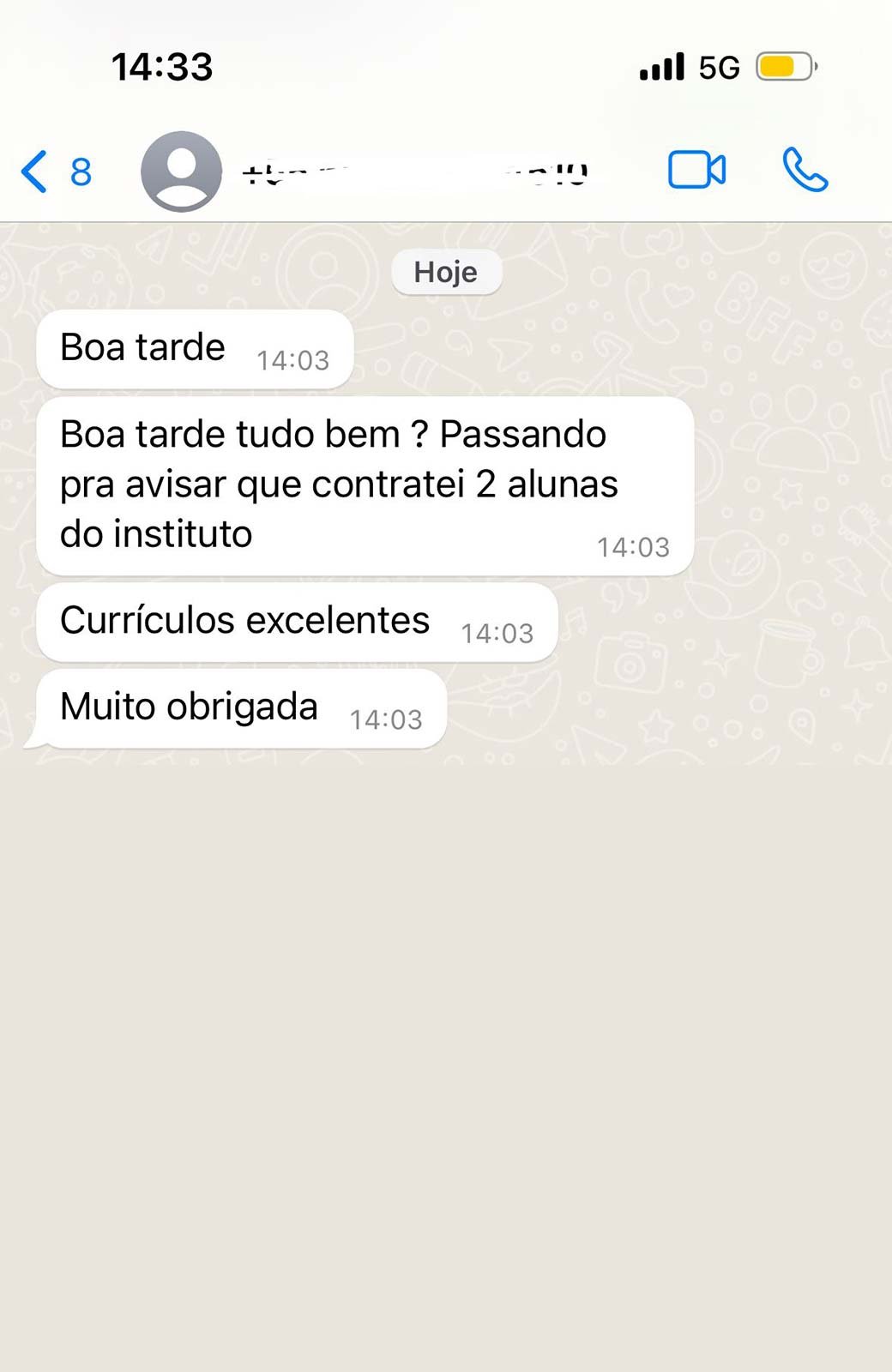Open the contact's profile picture and info
Screen dimensions: 892x1372
[x=181, y=171]
